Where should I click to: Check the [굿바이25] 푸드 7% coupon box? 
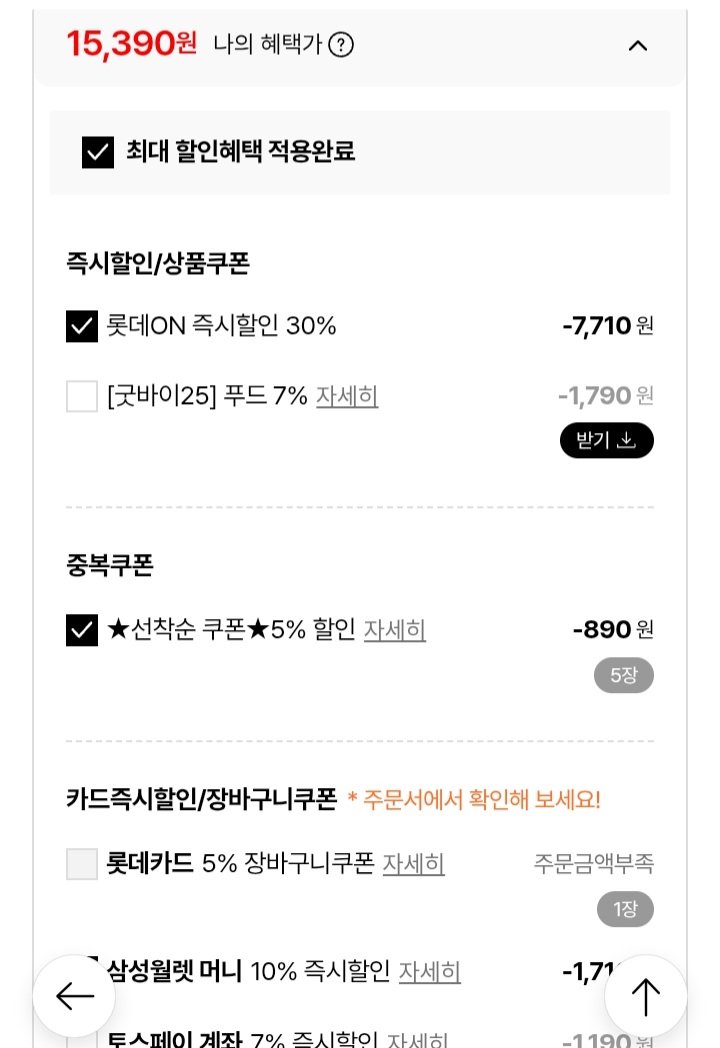pos(82,396)
